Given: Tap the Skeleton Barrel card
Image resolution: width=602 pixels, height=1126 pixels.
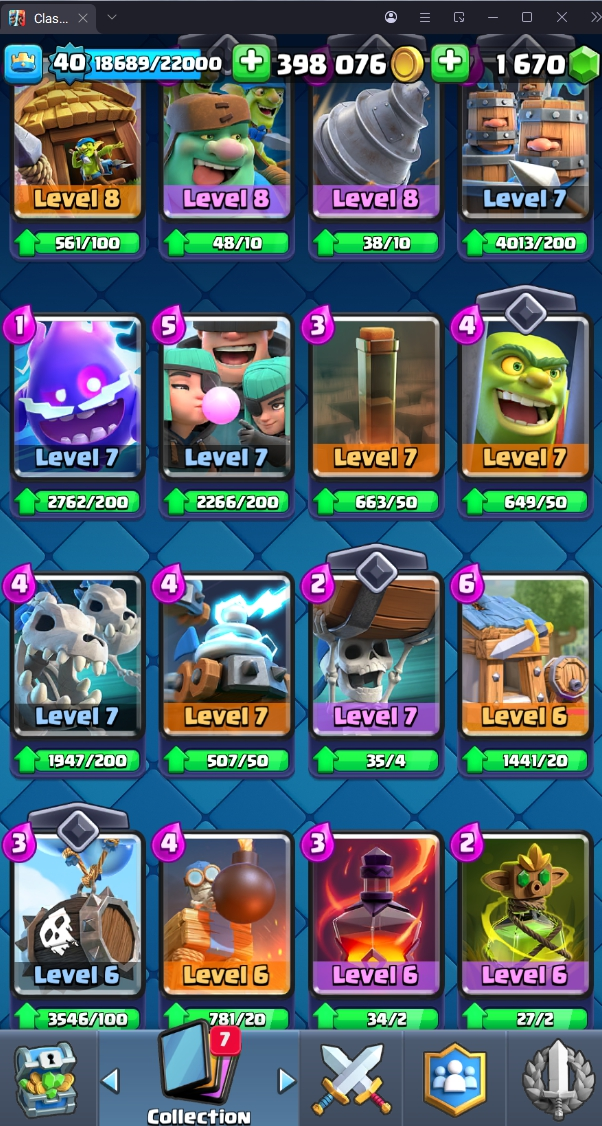Looking at the screenshot, I should [x=77, y=915].
